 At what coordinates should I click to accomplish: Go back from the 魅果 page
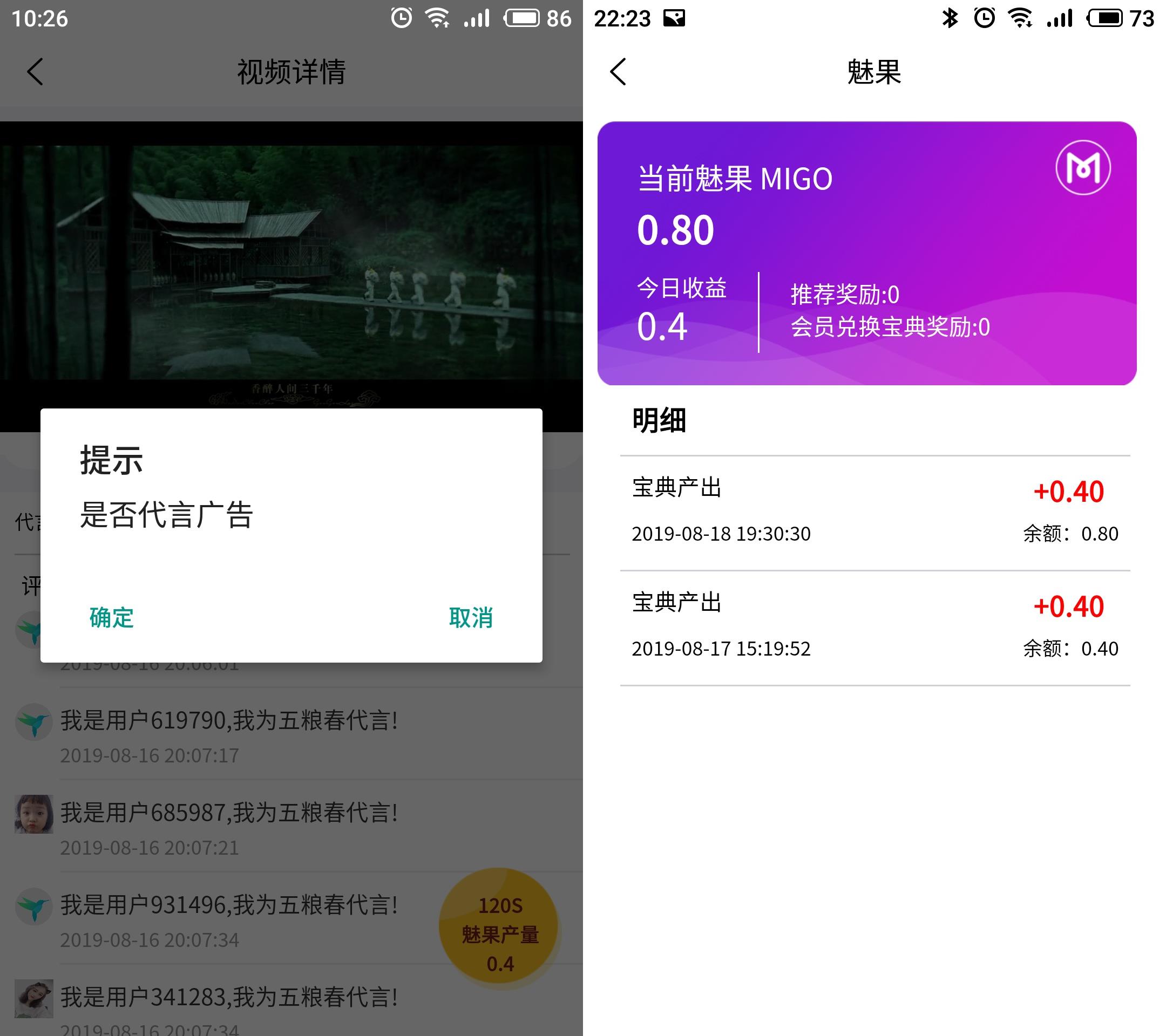coord(619,72)
